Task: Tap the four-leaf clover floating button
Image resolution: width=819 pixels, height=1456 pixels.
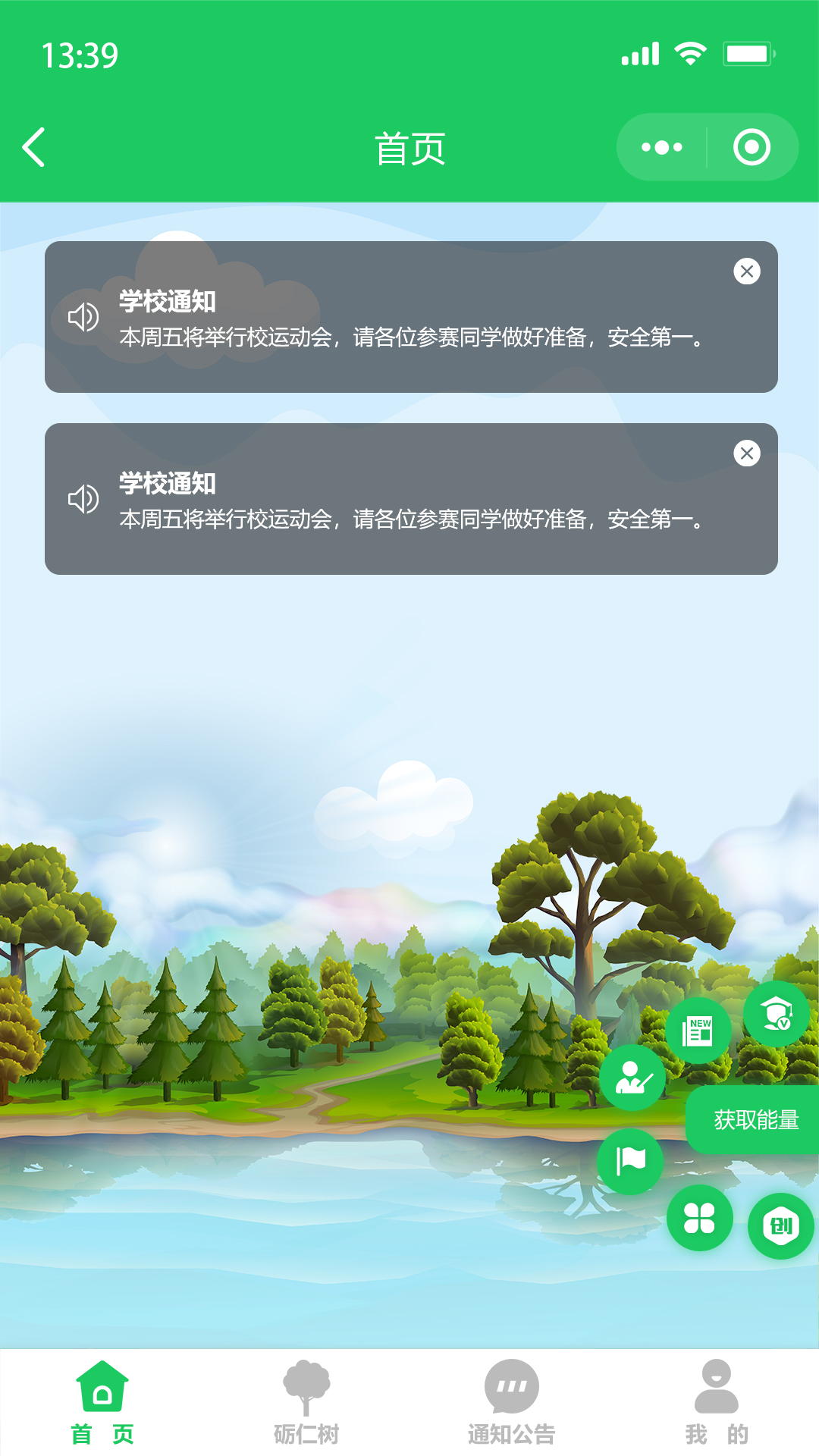Action: click(x=699, y=1218)
